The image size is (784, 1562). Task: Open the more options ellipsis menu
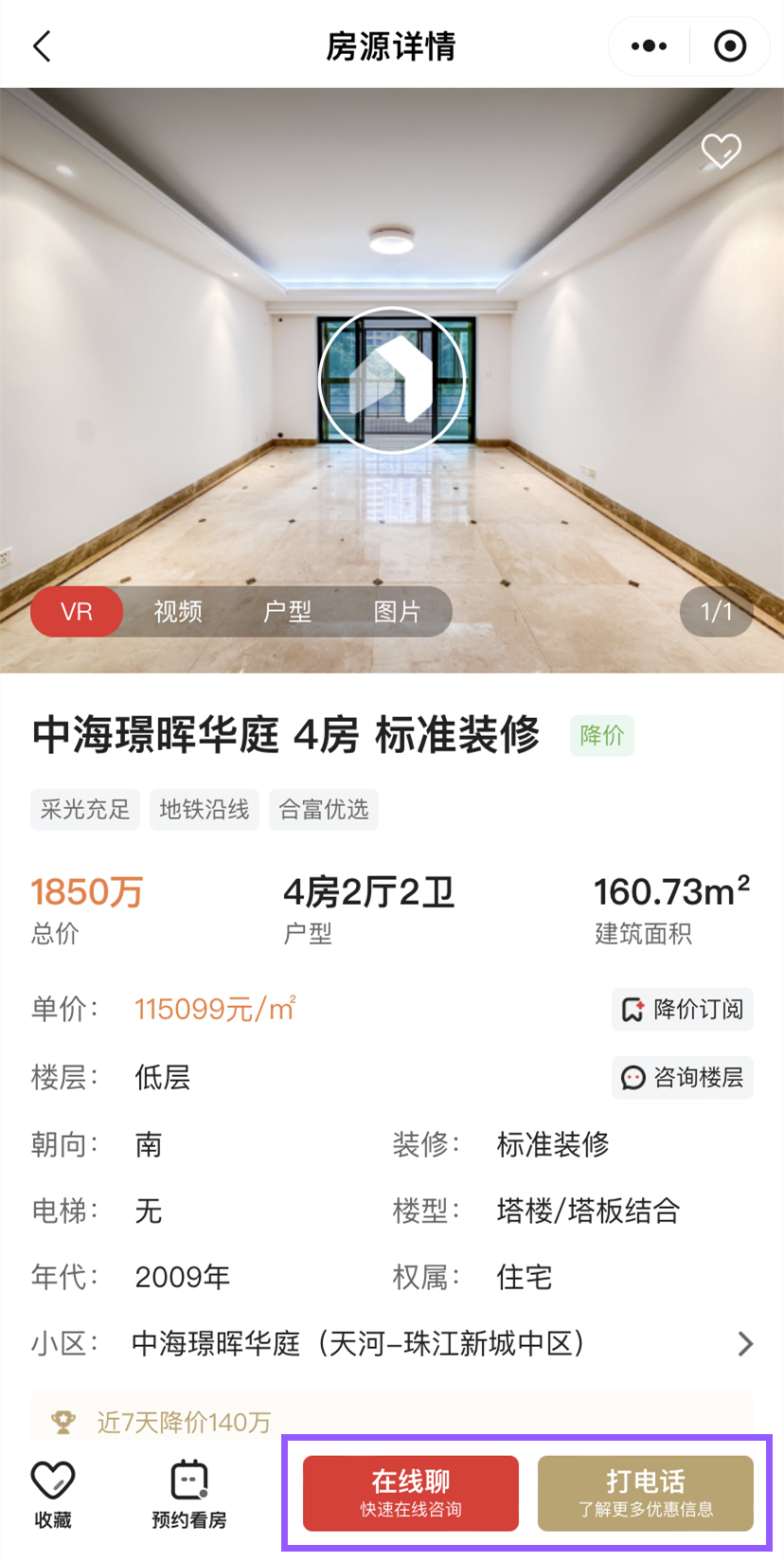point(648,45)
